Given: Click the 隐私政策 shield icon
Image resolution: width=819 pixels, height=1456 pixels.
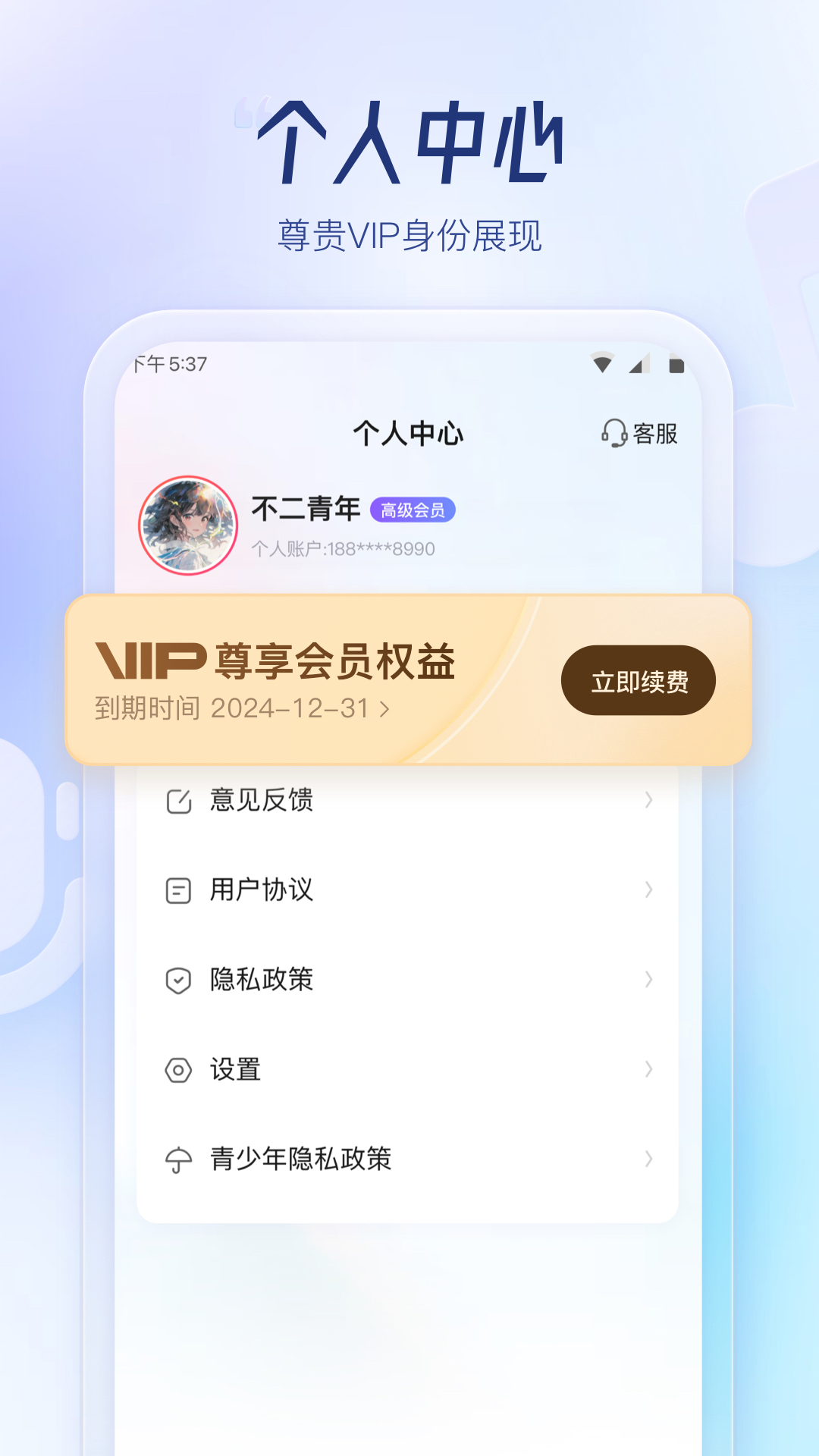Looking at the screenshot, I should coord(177,979).
